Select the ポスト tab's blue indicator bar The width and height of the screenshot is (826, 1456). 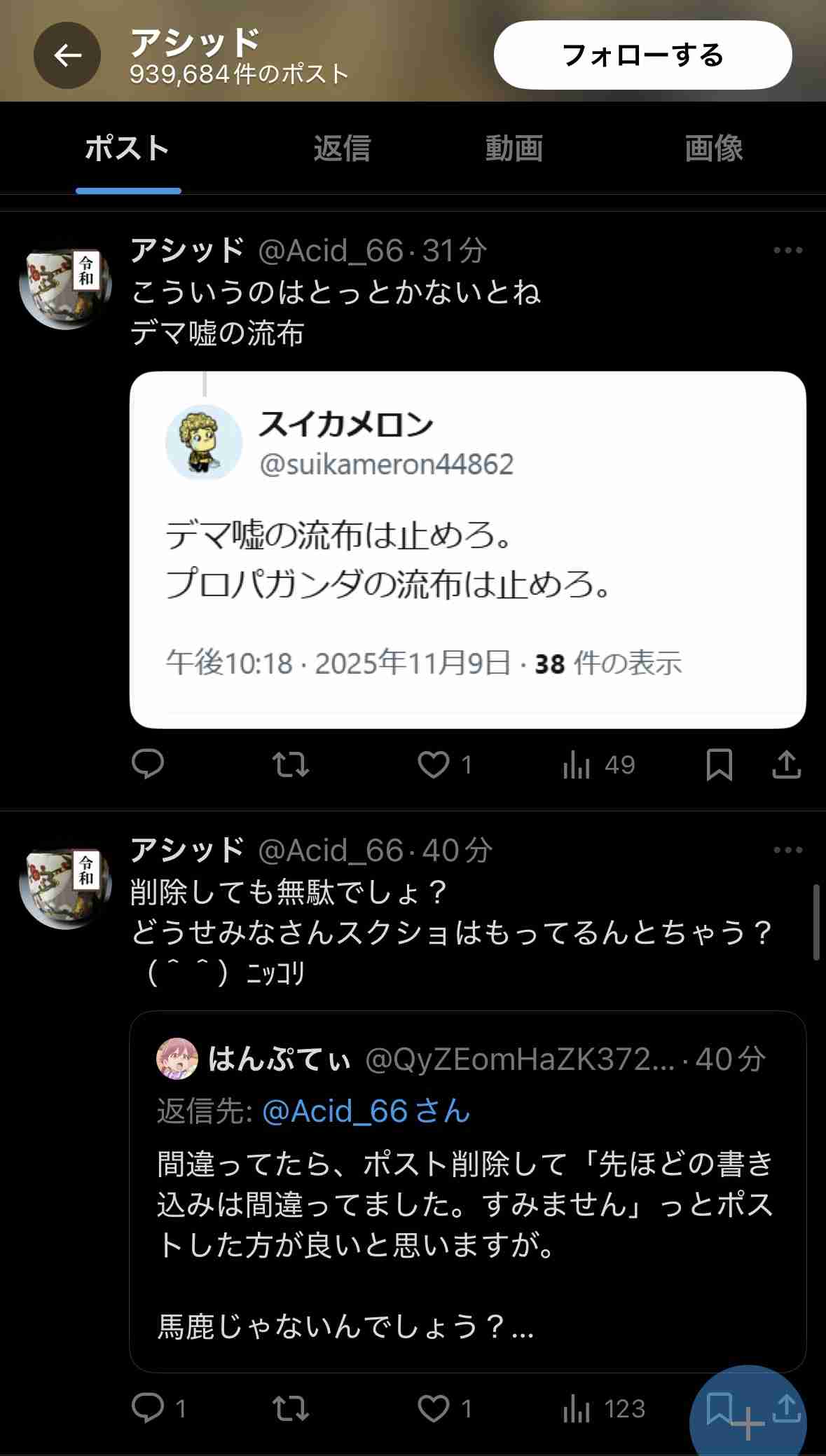coord(128,188)
